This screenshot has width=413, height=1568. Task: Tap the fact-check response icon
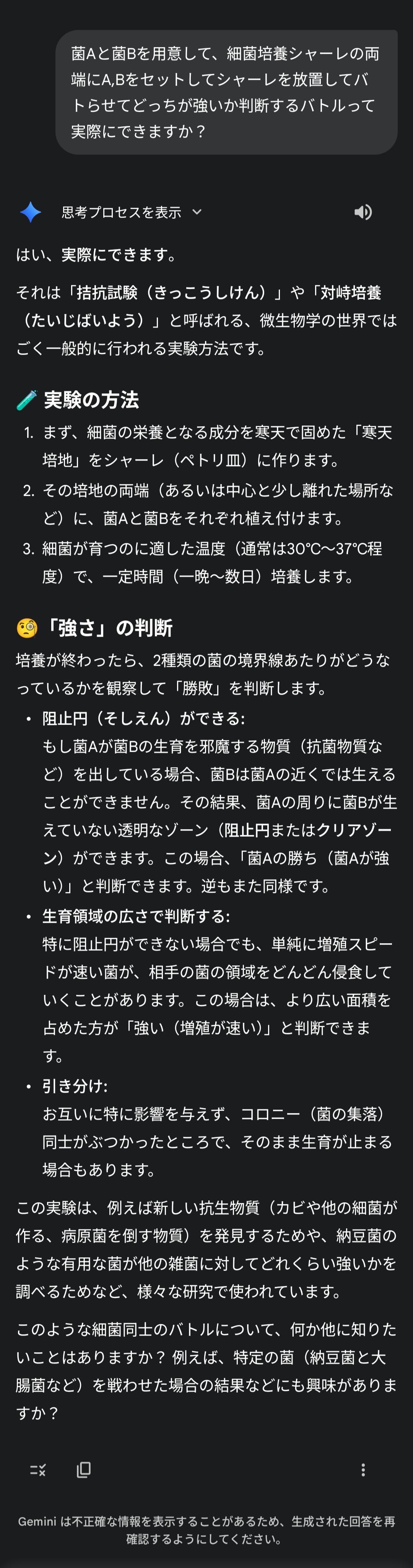pyautogui.click(x=38, y=1470)
